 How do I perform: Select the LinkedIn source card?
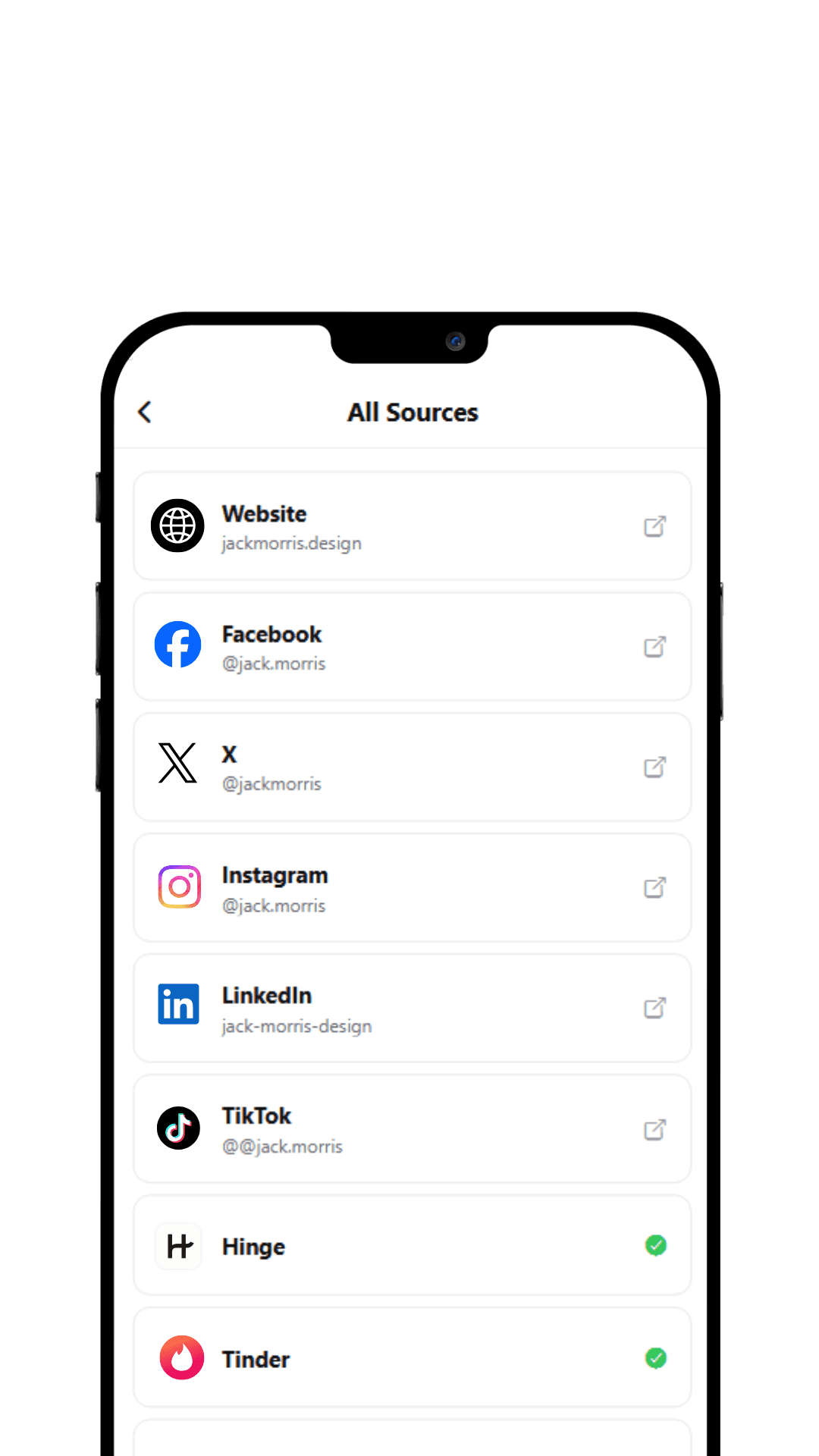(412, 1008)
